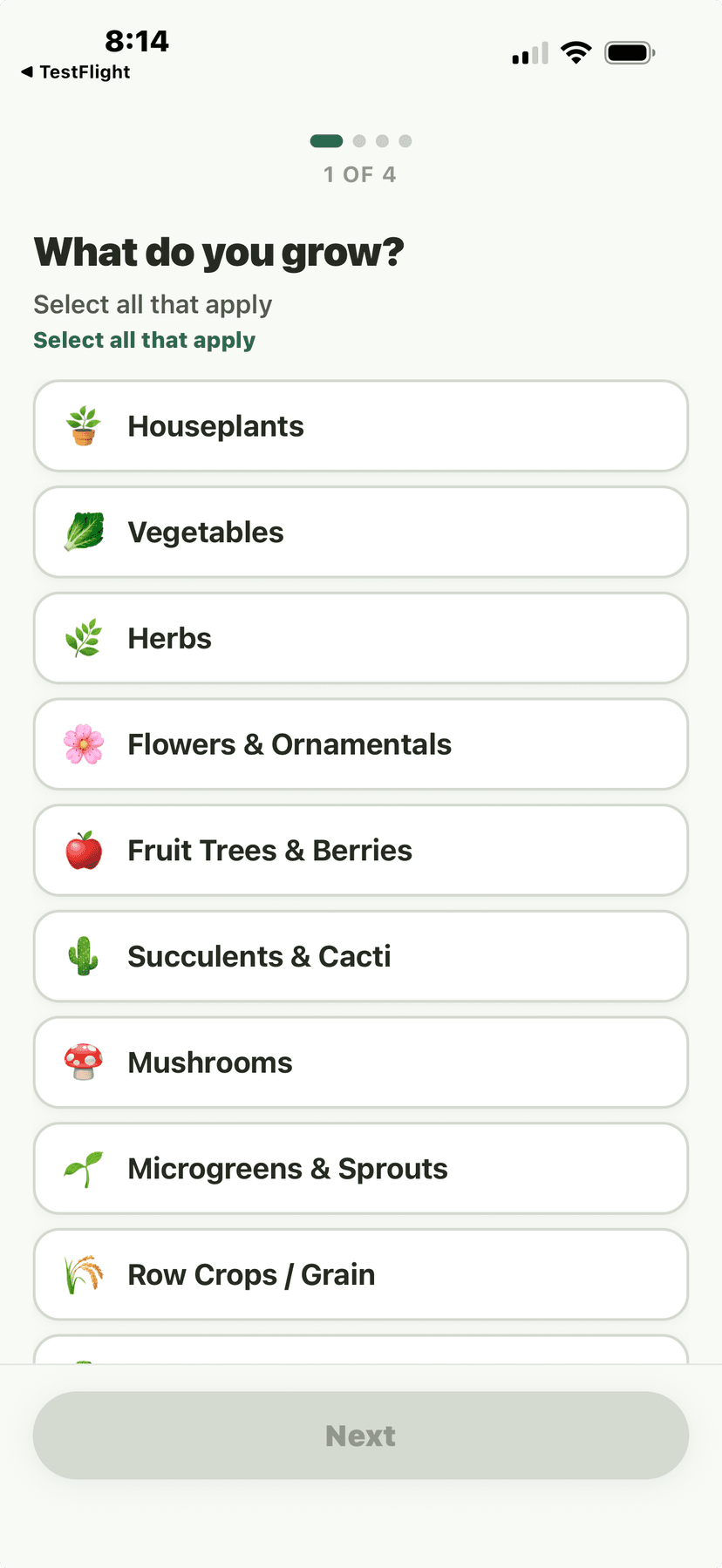Click the cactus icon beside Succulents & Cacti
Screen dimensions: 722x1568
point(83,956)
